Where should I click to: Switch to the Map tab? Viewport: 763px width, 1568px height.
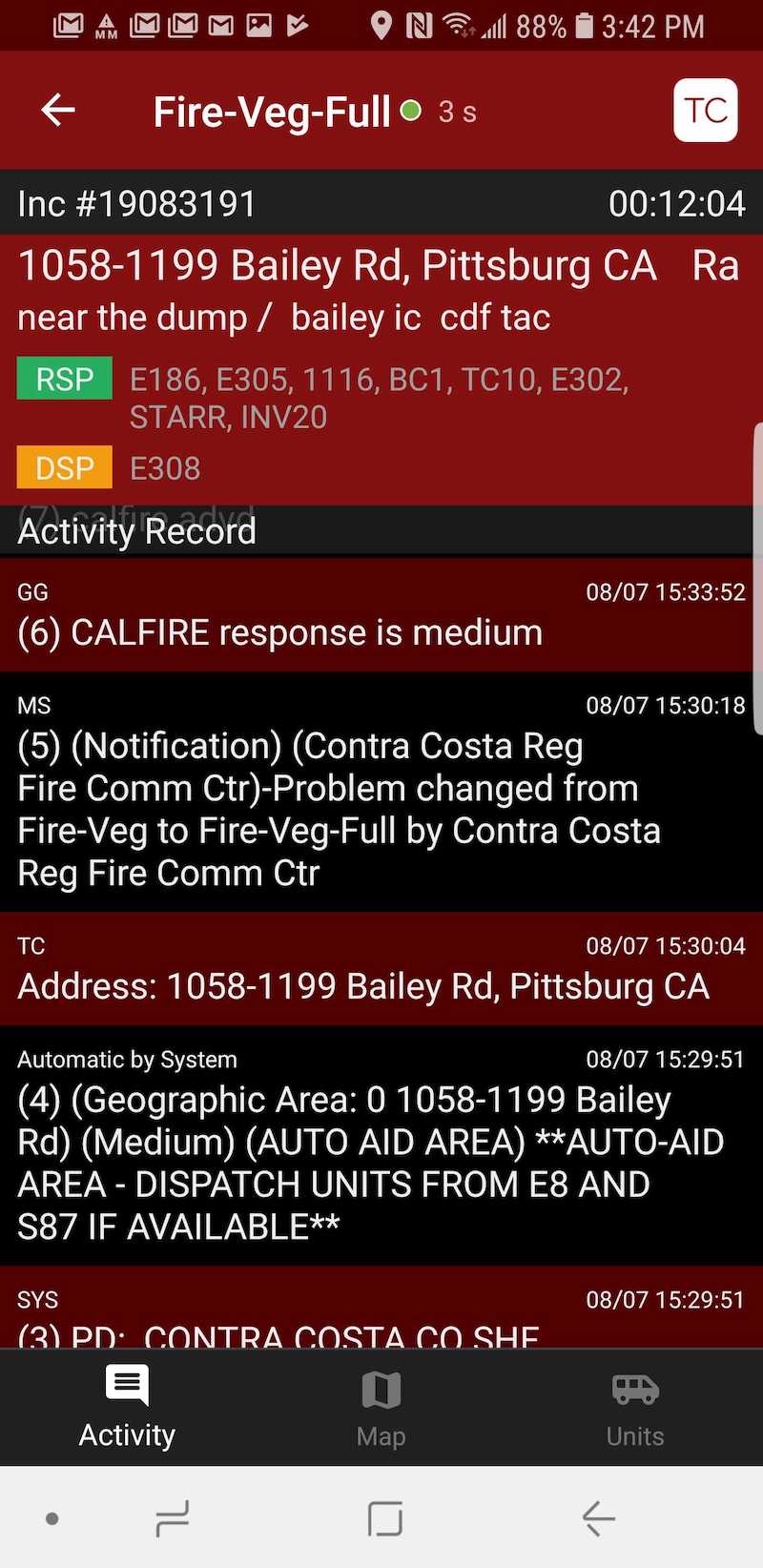point(381,1409)
